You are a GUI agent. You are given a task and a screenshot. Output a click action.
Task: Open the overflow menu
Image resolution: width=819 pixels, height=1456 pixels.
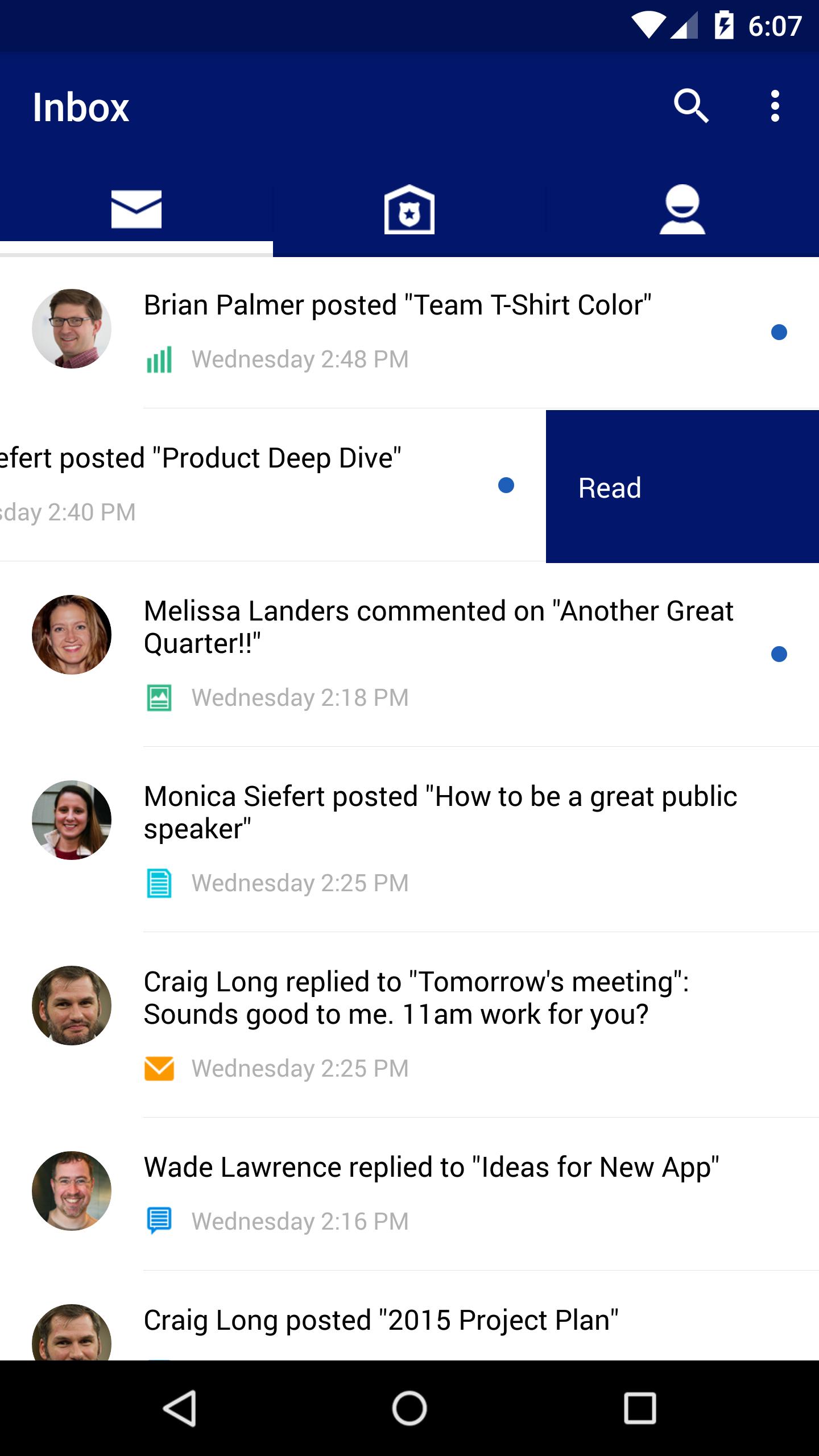(x=775, y=106)
